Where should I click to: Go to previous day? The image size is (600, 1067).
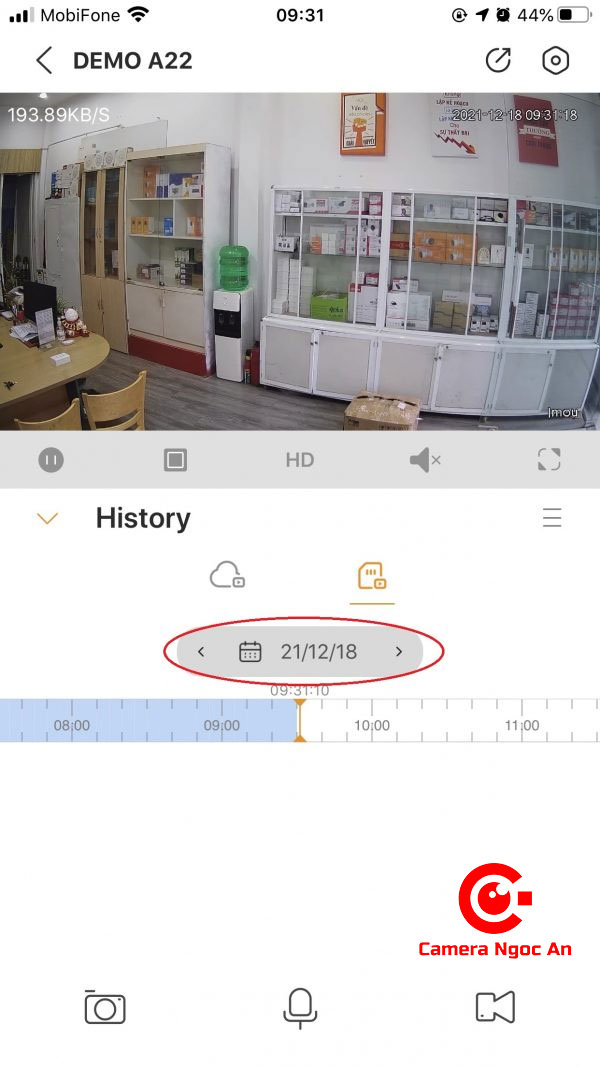(x=201, y=652)
